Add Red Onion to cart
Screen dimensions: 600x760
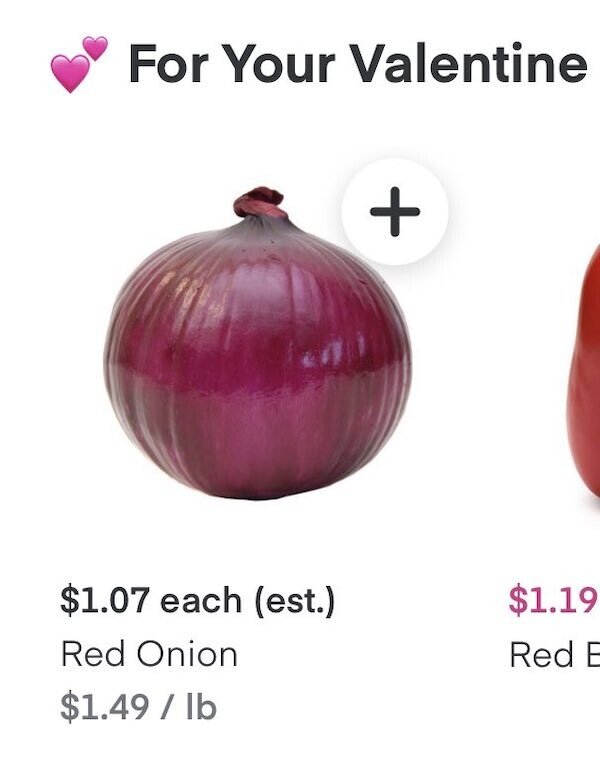pyautogui.click(x=395, y=212)
